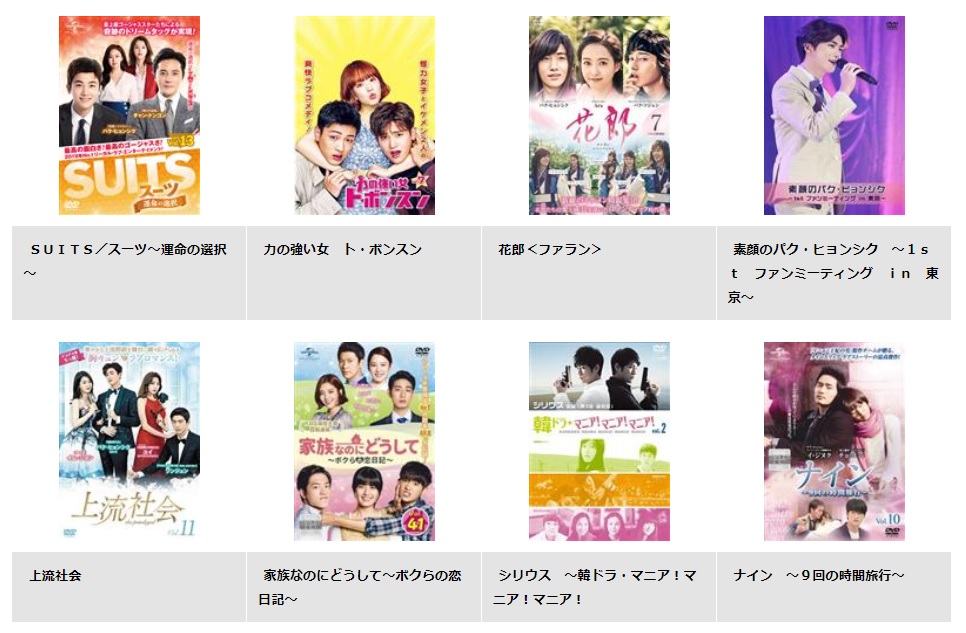966x633 pixels.
Task: Tap the 上流社会 DVD cover
Action: pyautogui.click(x=129, y=441)
